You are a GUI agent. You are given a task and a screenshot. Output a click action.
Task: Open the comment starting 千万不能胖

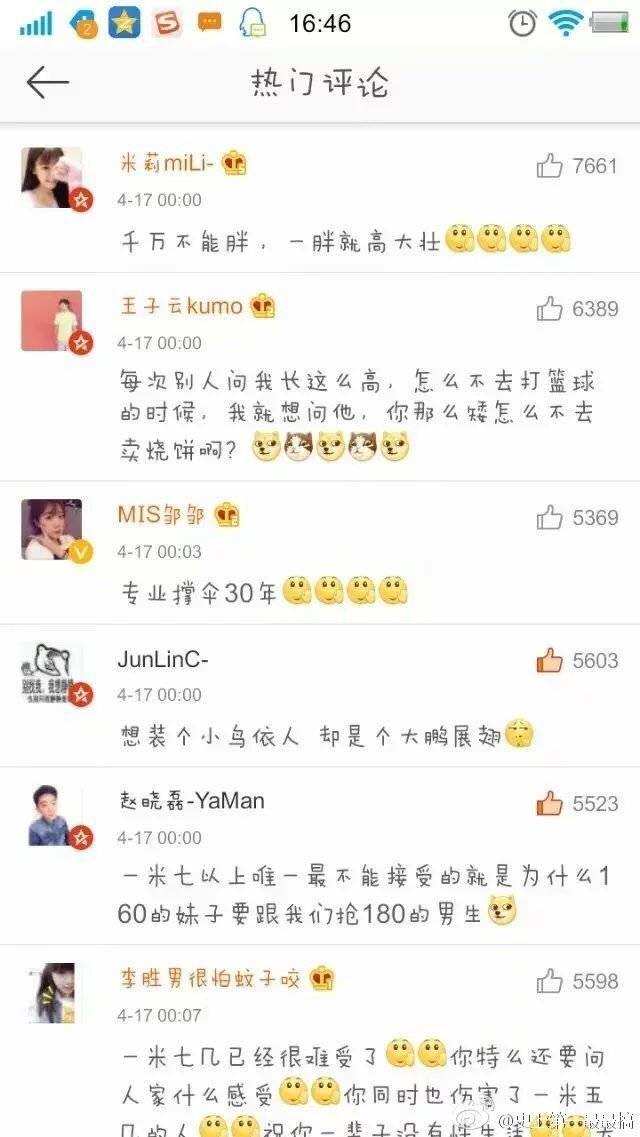click(x=278, y=241)
